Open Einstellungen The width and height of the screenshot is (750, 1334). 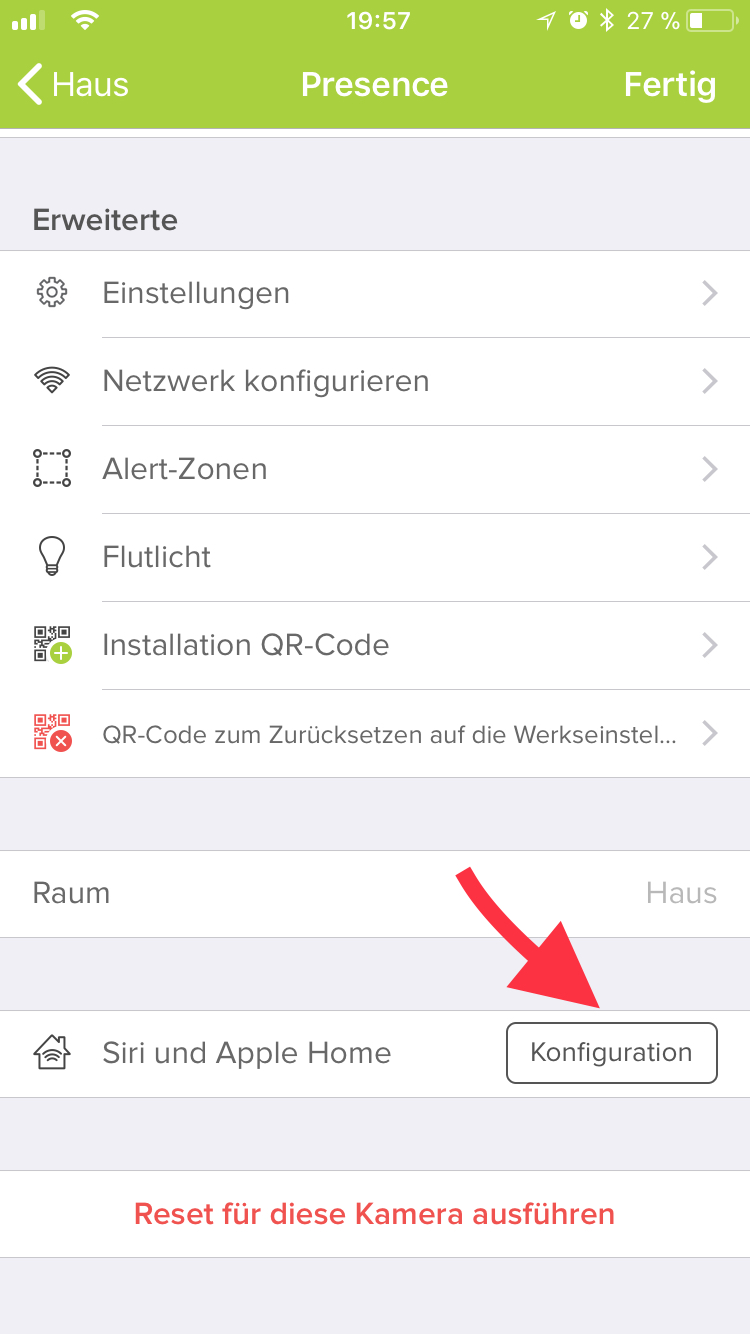(375, 294)
